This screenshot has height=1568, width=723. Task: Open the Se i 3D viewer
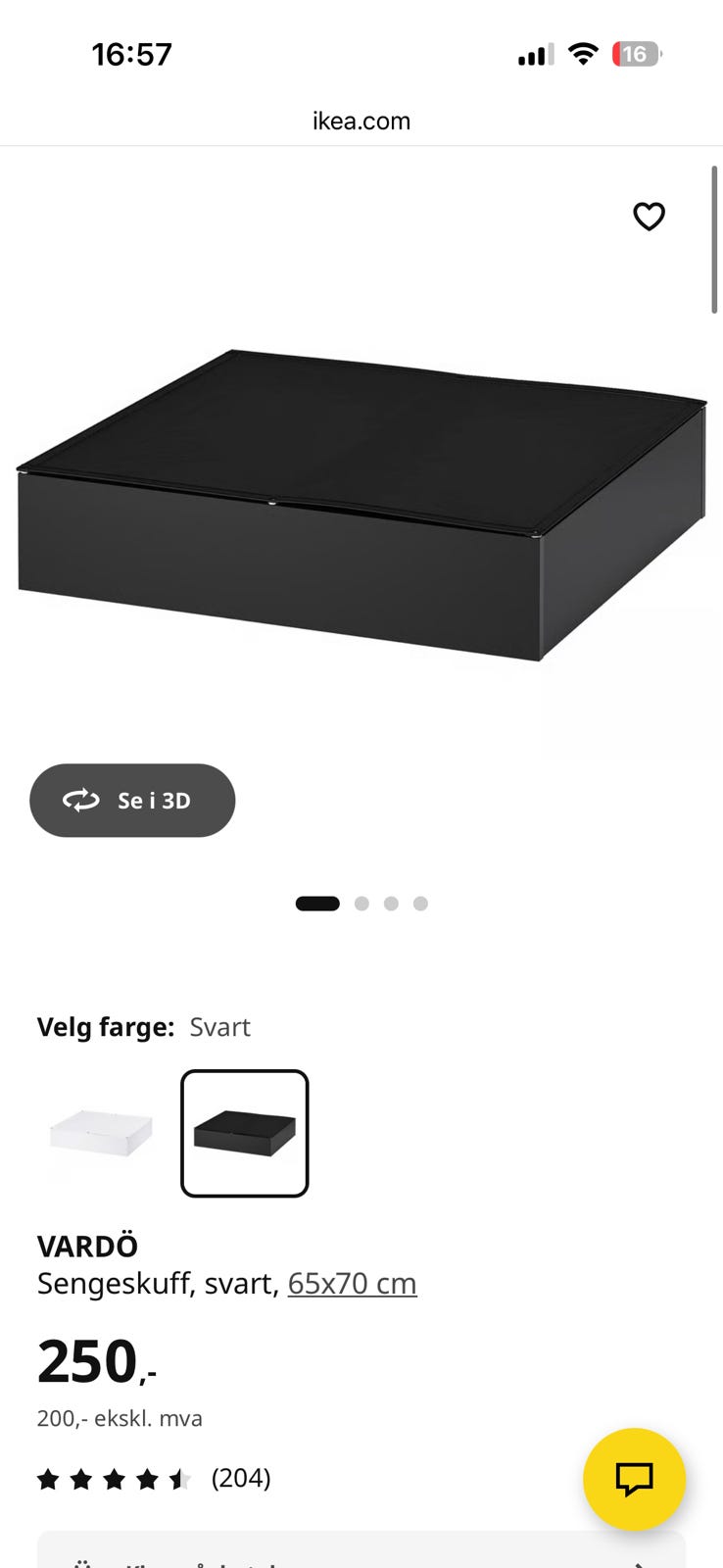click(132, 801)
